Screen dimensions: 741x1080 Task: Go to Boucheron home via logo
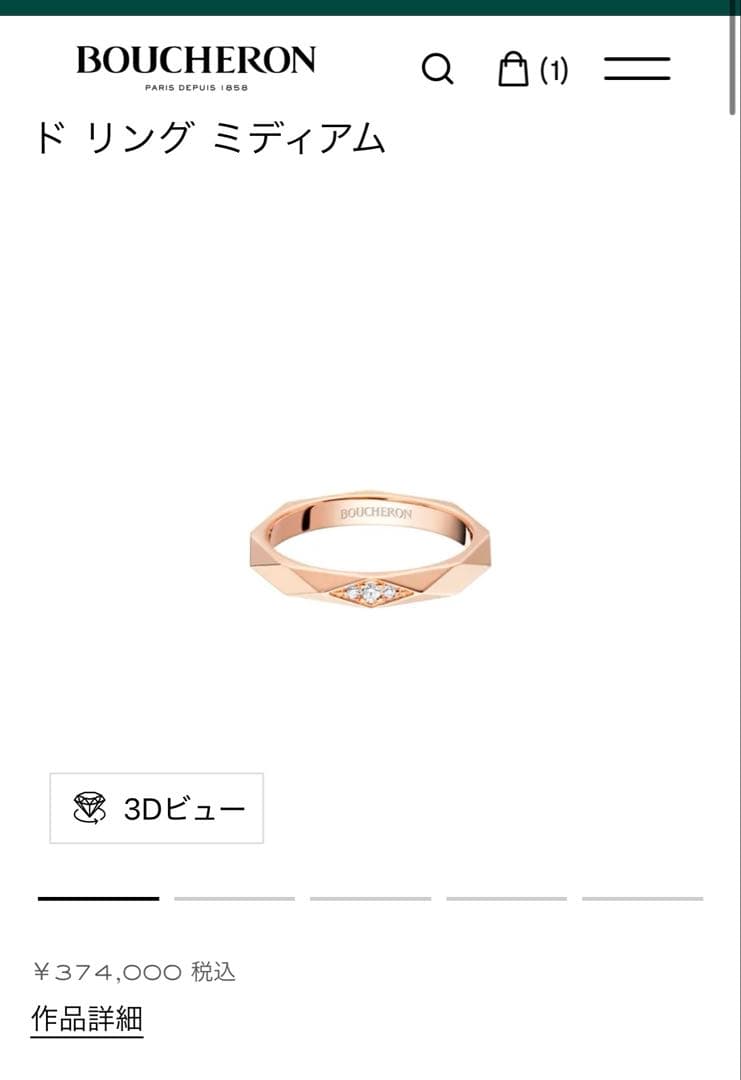pos(195,66)
